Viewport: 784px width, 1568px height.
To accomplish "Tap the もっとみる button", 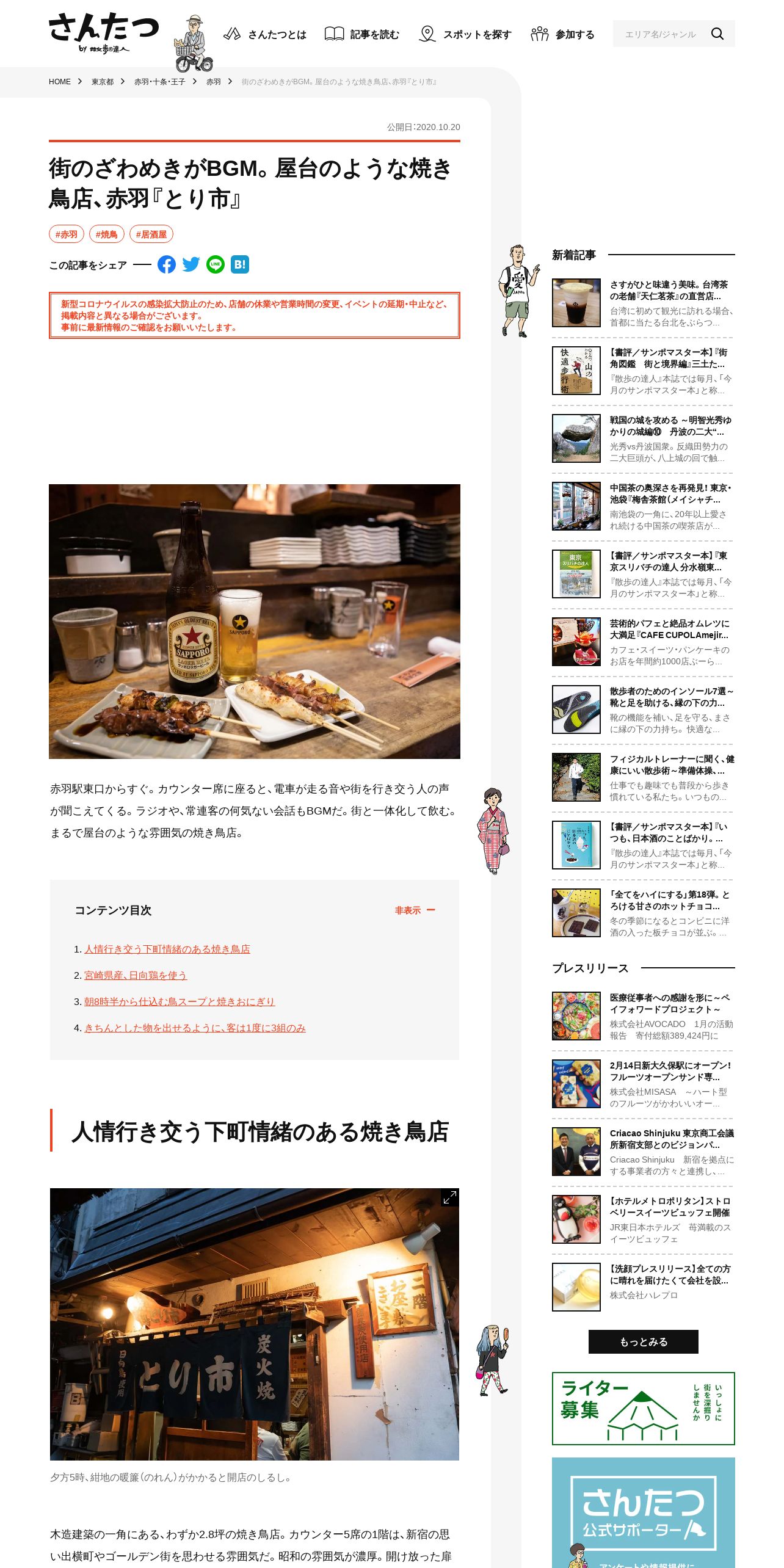I will tap(644, 1341).
